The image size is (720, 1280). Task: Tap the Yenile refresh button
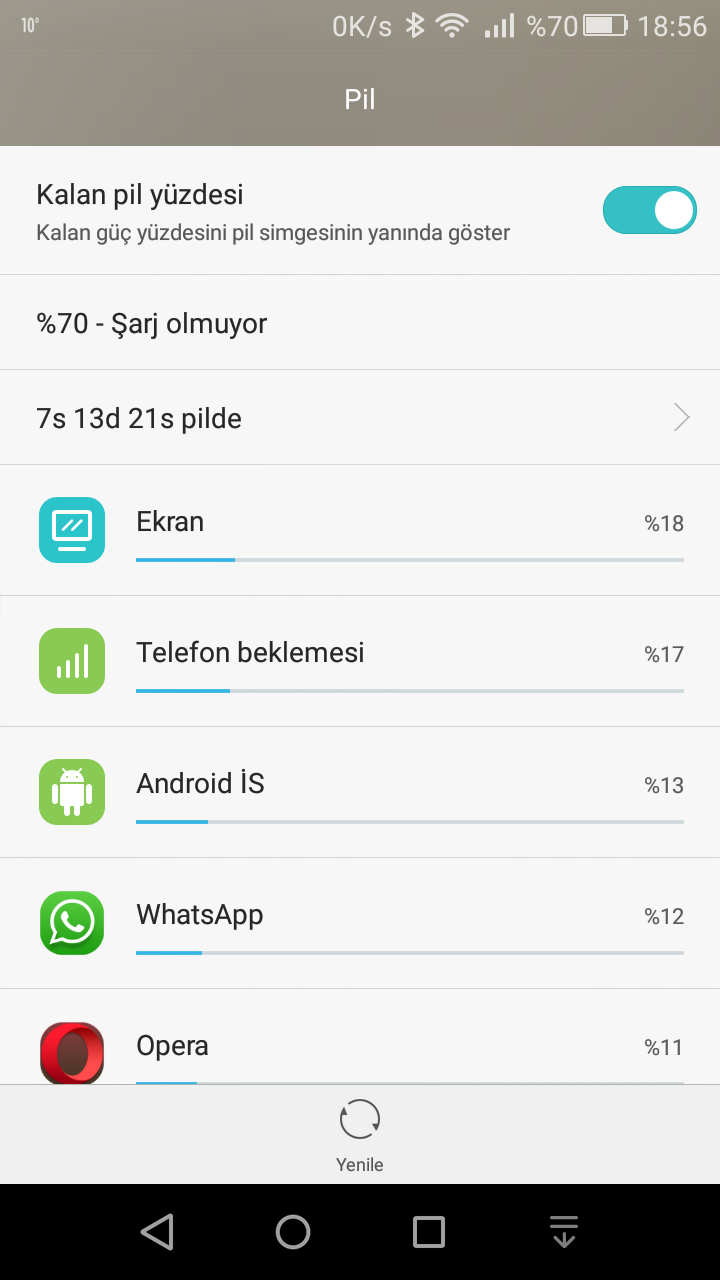tap(360, 1134)
